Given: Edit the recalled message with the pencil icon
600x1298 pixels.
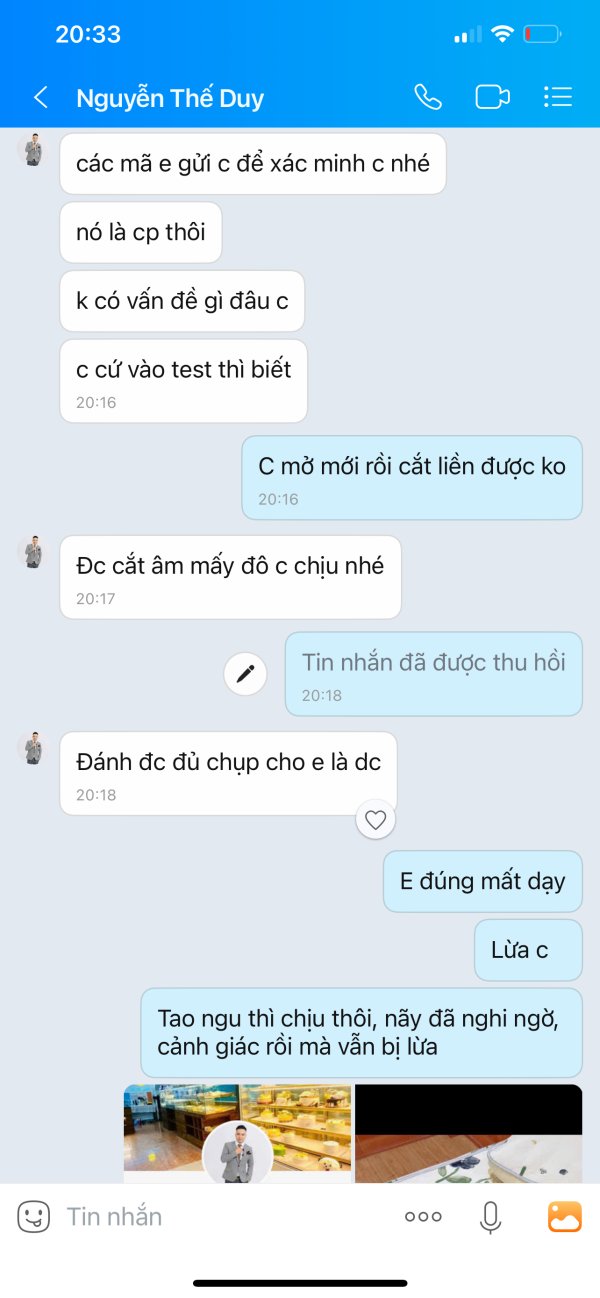Looking at the screenshot, I should (x=245, y=674).
